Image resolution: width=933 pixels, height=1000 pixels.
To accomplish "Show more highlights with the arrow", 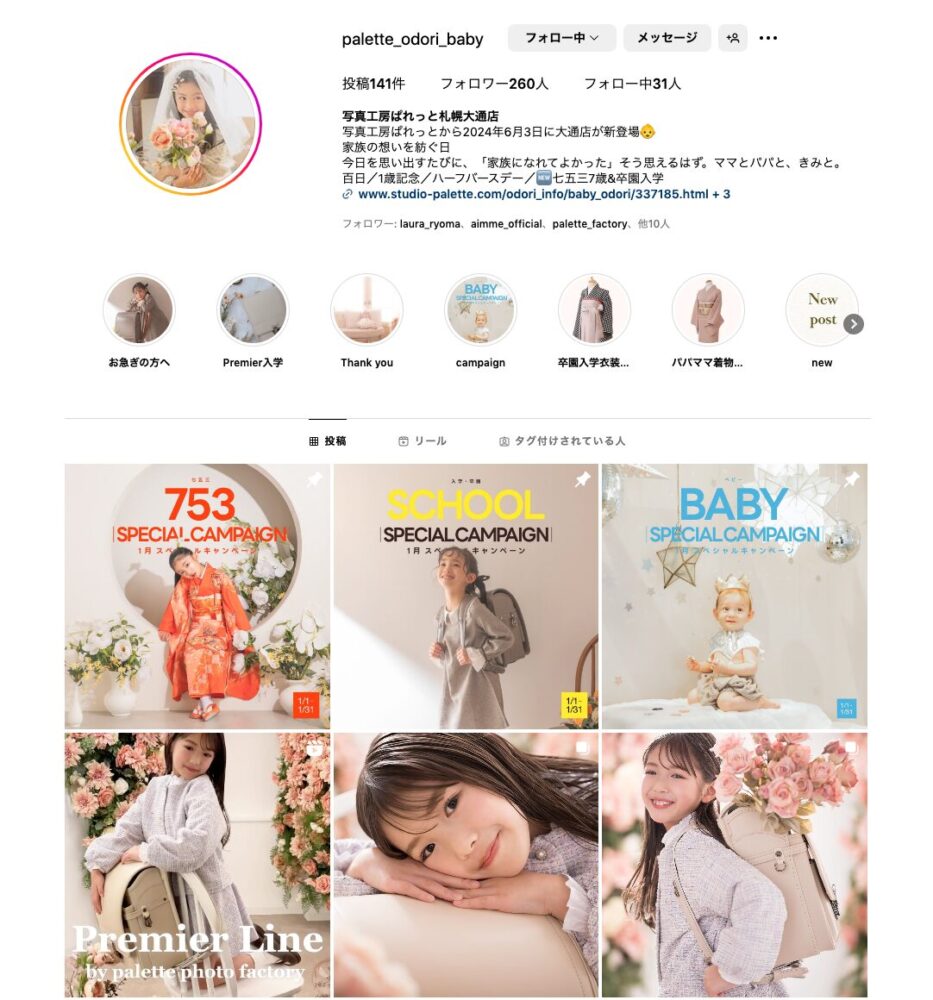I will (x=853, y=324).
